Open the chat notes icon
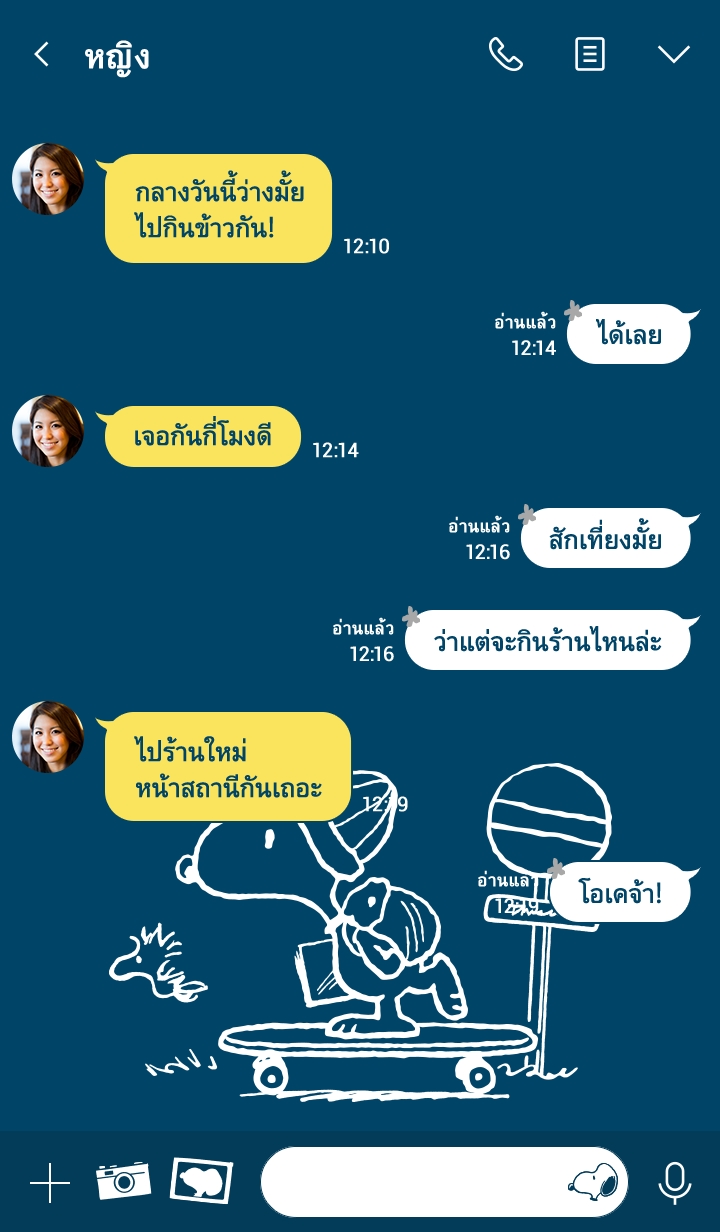The height and width of the screenshot is (1232, 720). (x=590, y=55)
